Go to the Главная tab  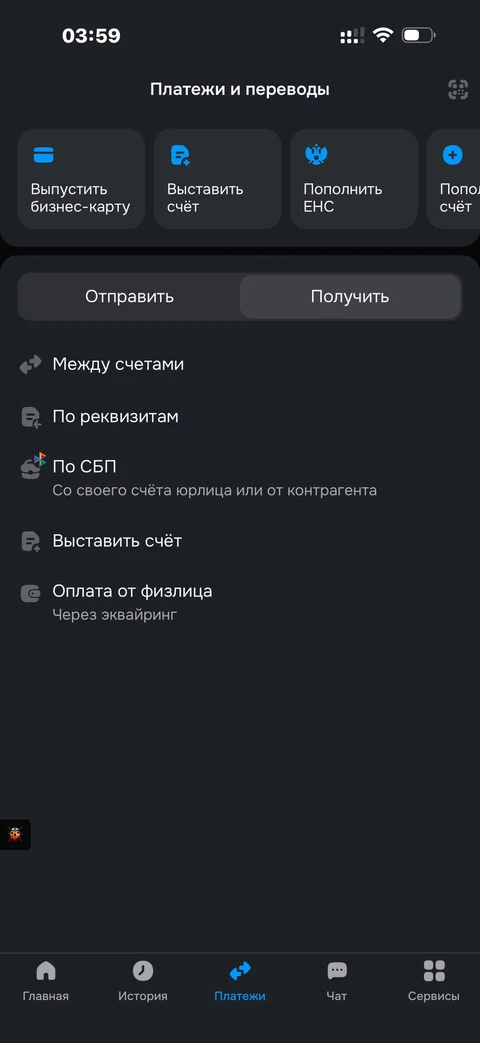[46, 981]
